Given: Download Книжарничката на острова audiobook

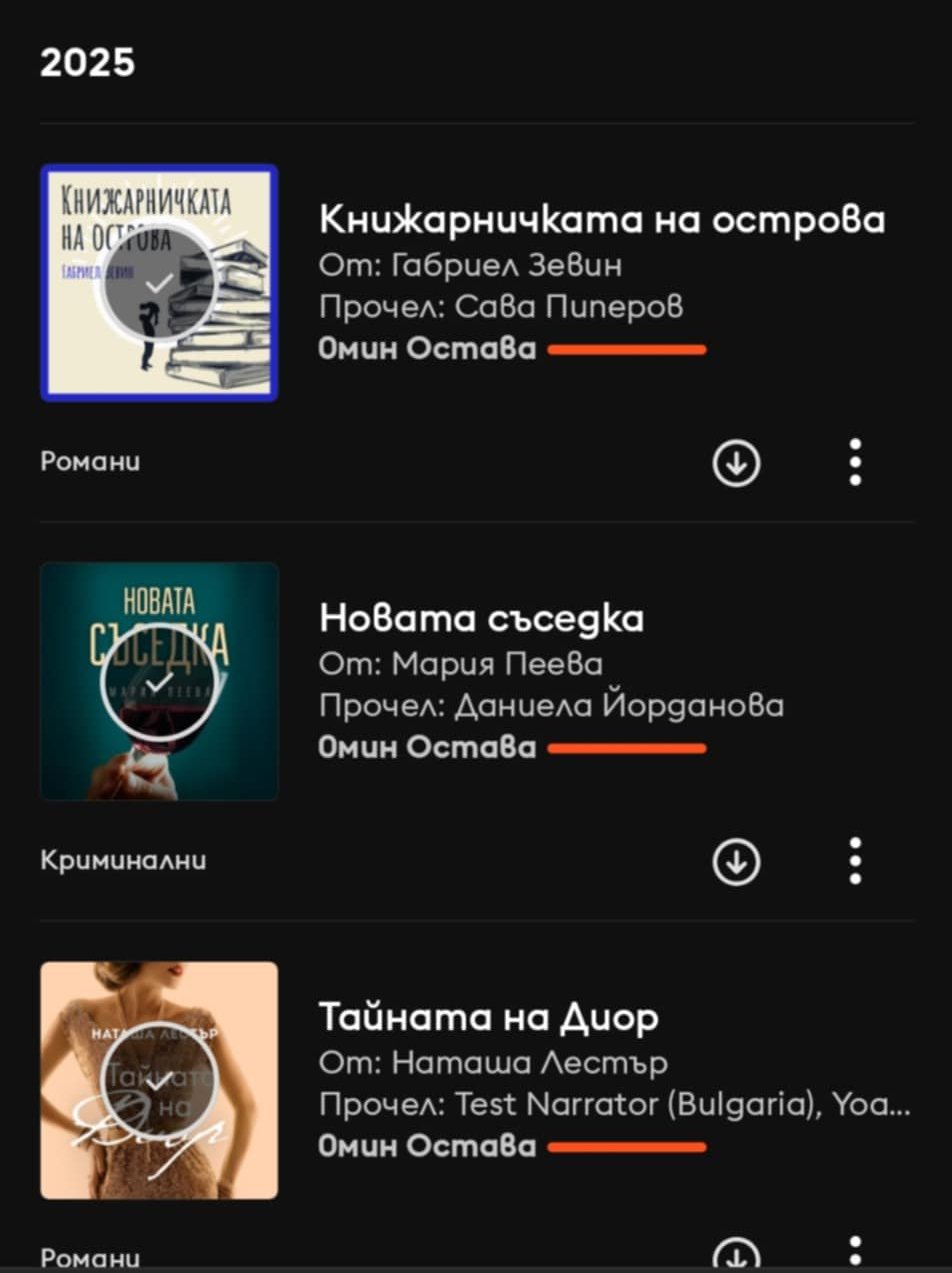Looking at the screenshot, I should pos(737,463).
